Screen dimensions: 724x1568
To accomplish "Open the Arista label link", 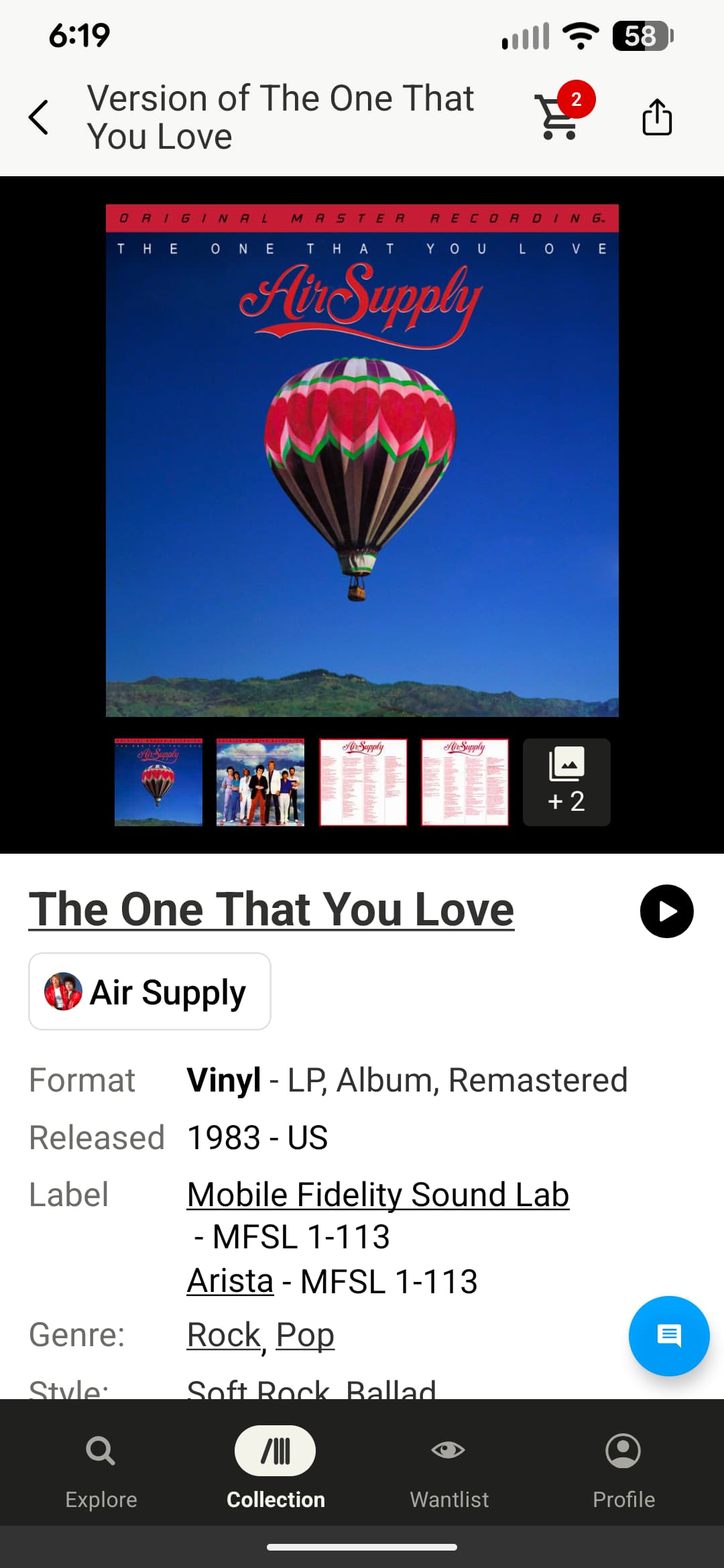I will 230,1281.
